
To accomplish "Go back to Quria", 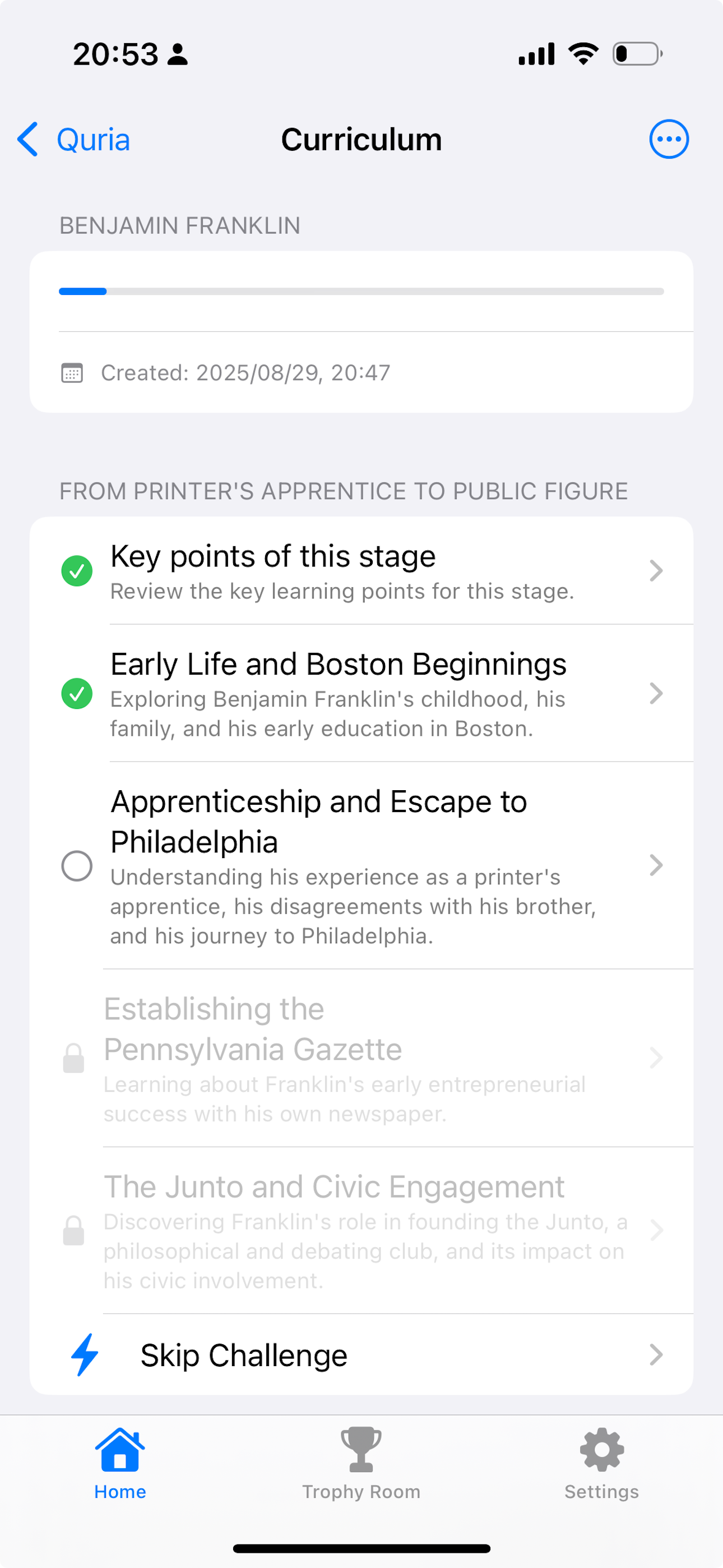I will [x=74, y=140].
